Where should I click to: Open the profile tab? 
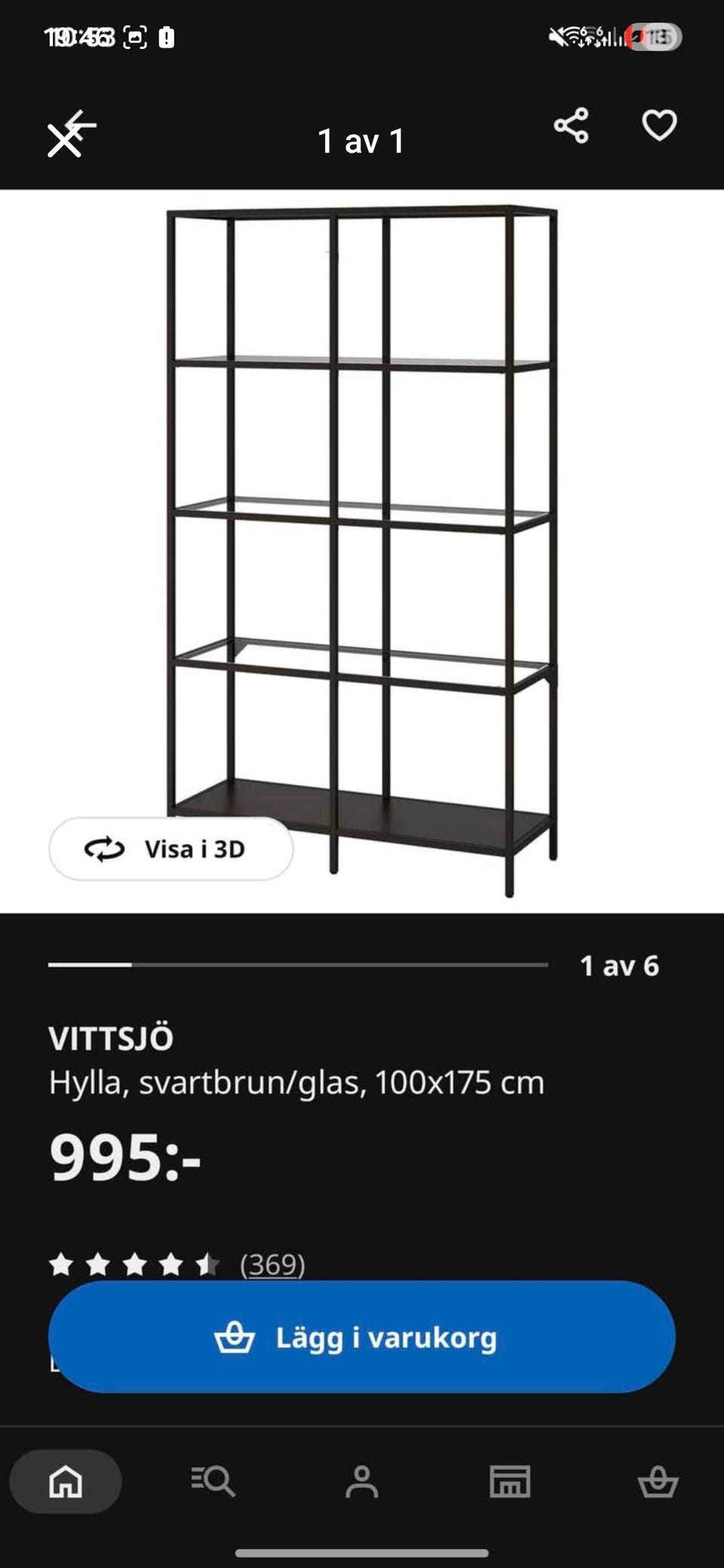(362, 1481)
